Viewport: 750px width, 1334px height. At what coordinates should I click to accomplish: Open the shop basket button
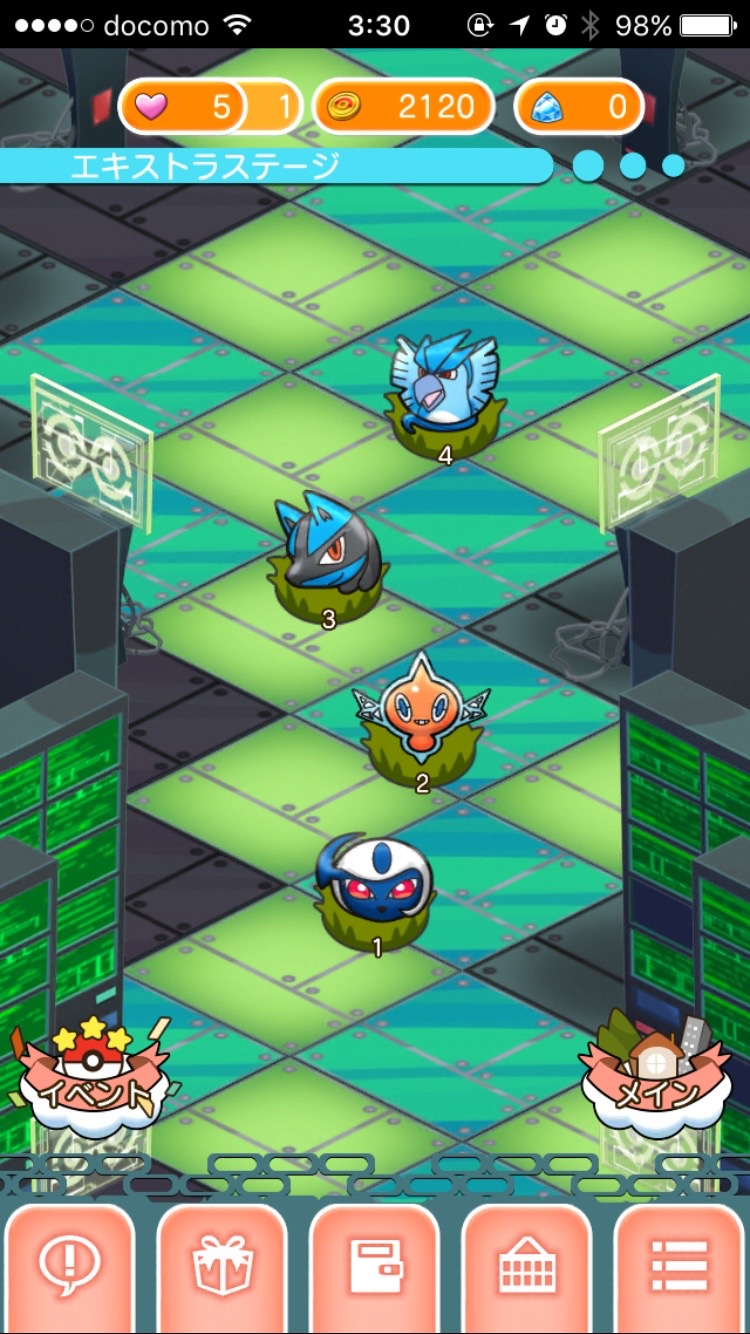(x=527, y=1268)
